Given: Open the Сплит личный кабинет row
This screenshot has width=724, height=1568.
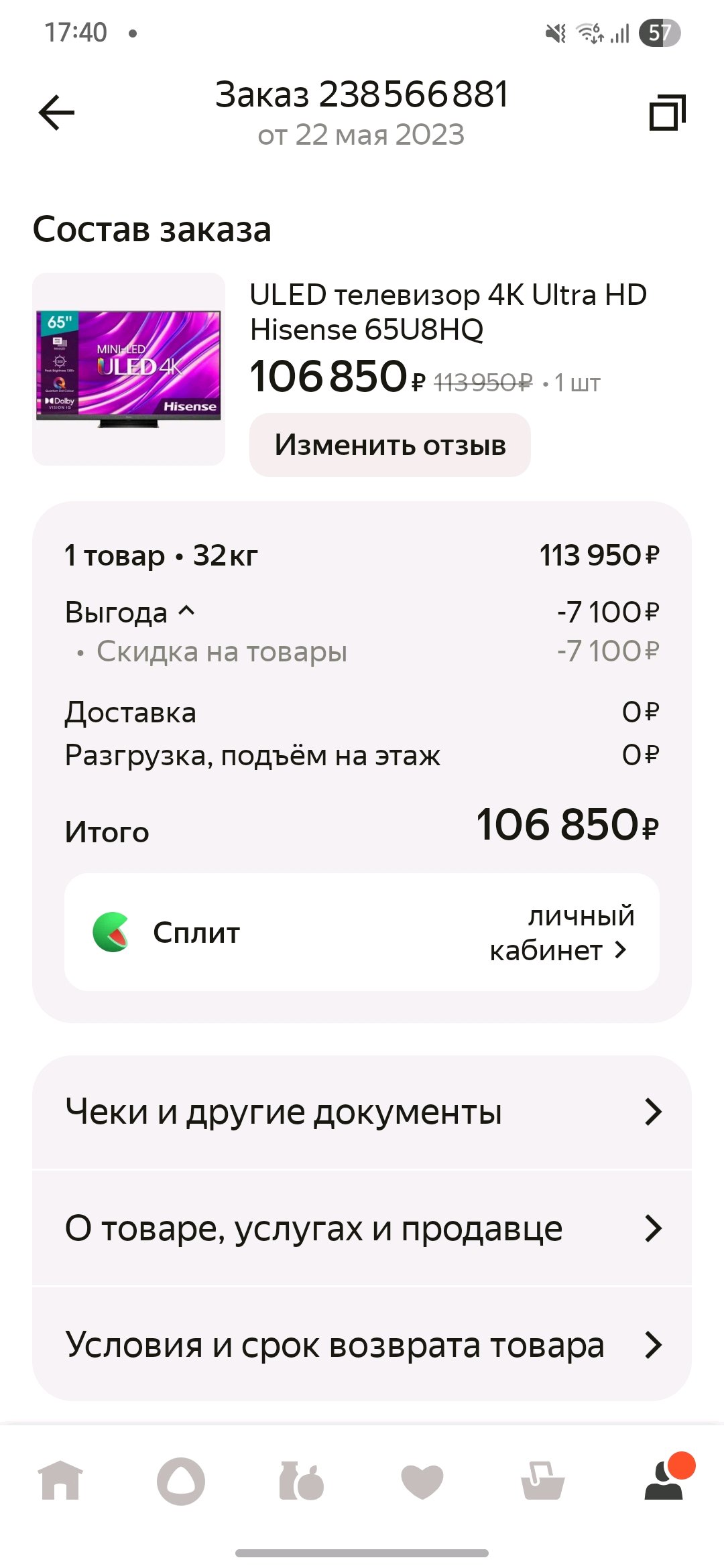Looking at the screenshot, I should (362, 932).
